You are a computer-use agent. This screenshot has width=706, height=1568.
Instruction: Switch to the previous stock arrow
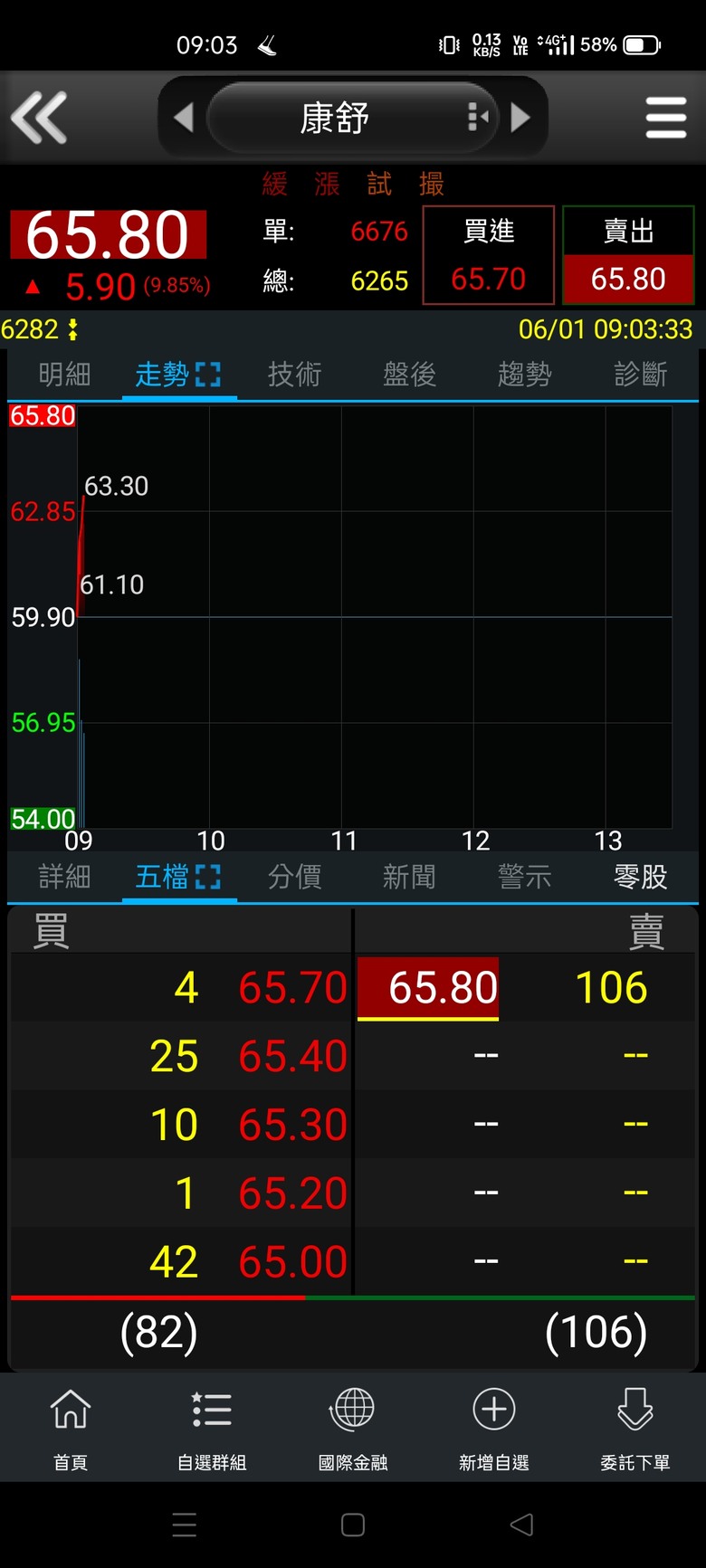[184, 118]
